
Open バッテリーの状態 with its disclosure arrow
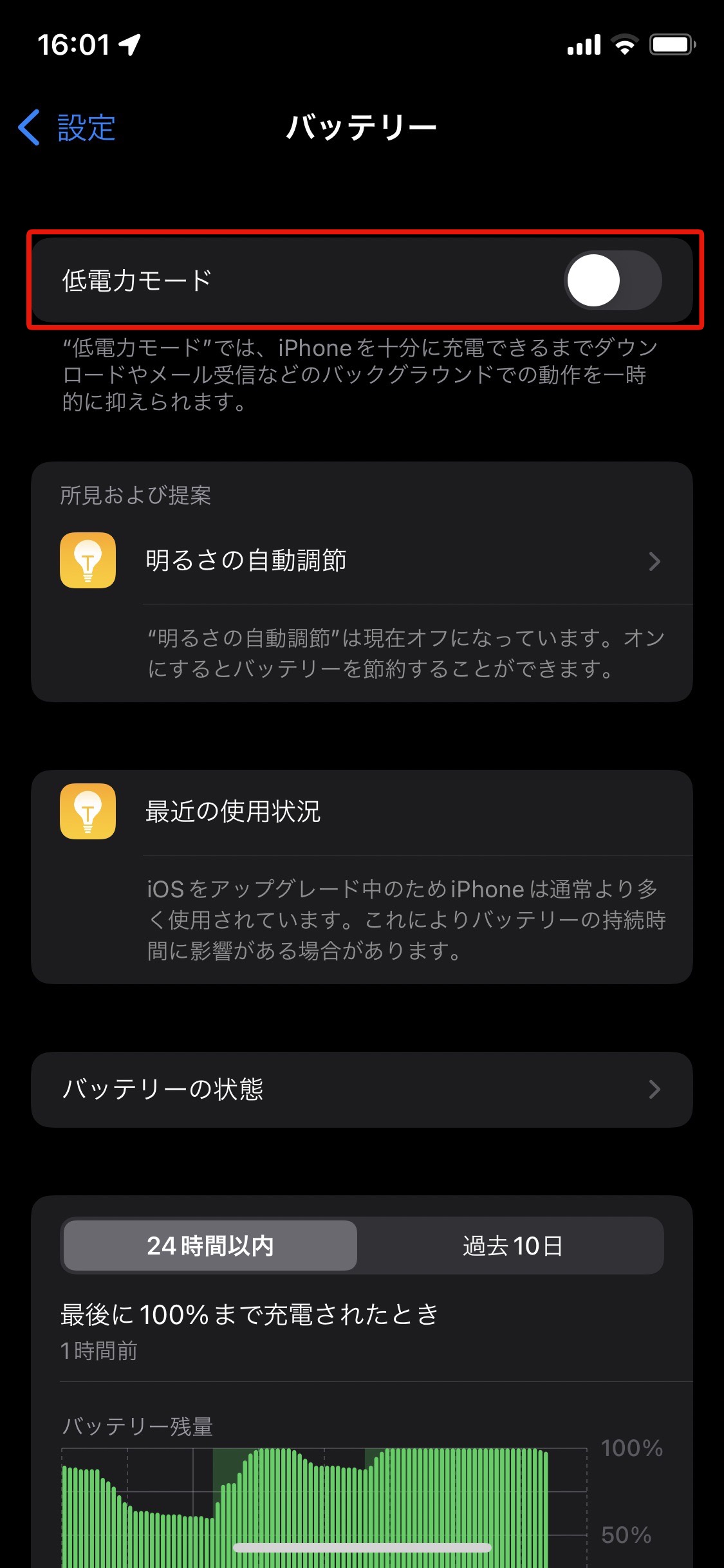[654, 1089]
